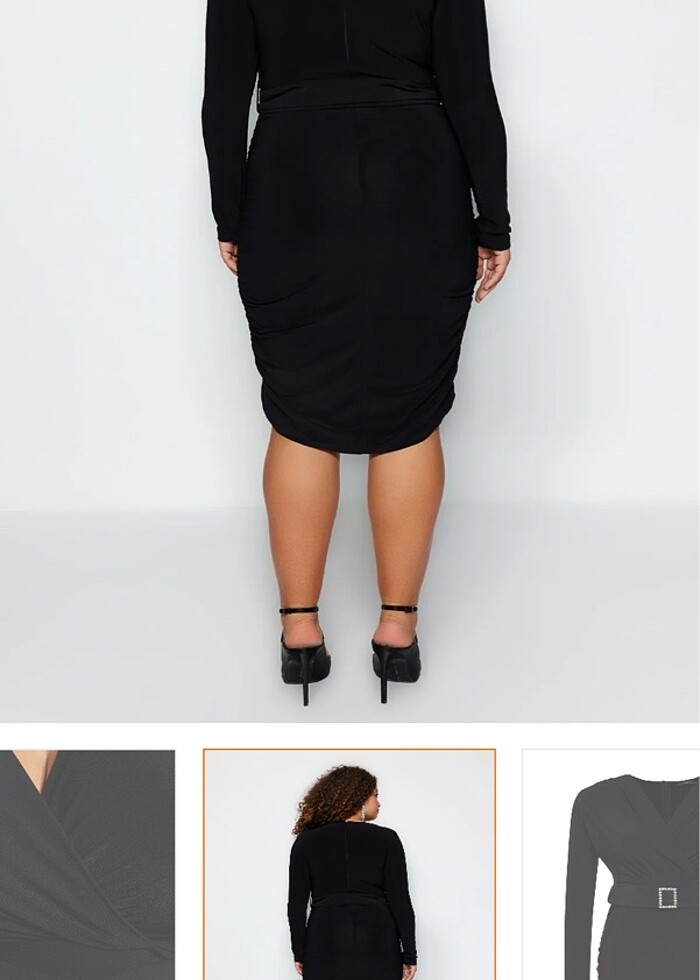The height and width of the screenshot is (980, 700).
Task: Tap the large back-view dress photo
Action: tap(350, 360)
